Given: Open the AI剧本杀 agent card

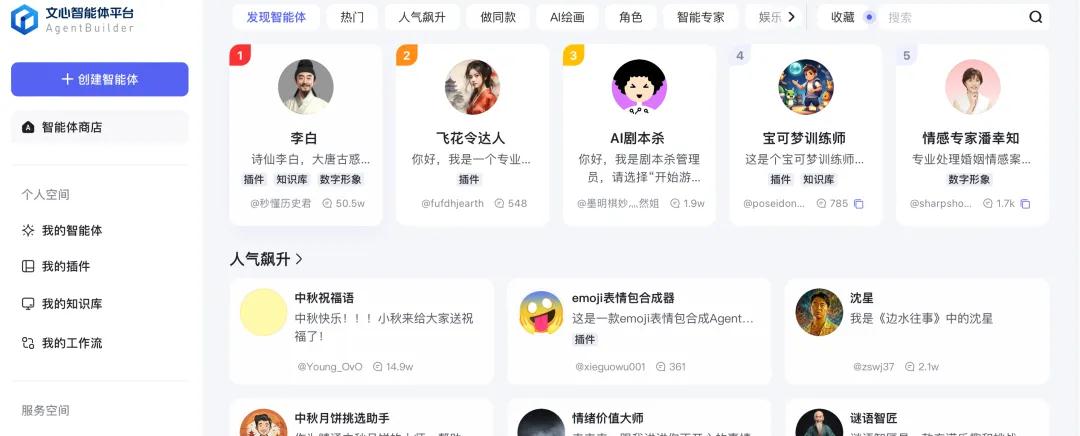Looking at the screenshot, I should pyautogui.click(x=638, y=135).
